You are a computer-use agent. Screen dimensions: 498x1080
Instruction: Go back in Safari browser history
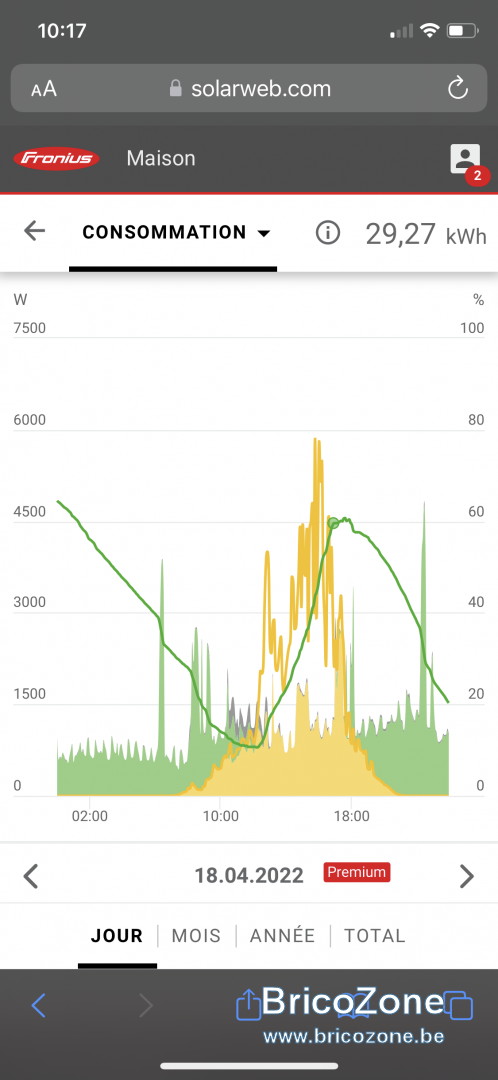[x=39, y=1006]
